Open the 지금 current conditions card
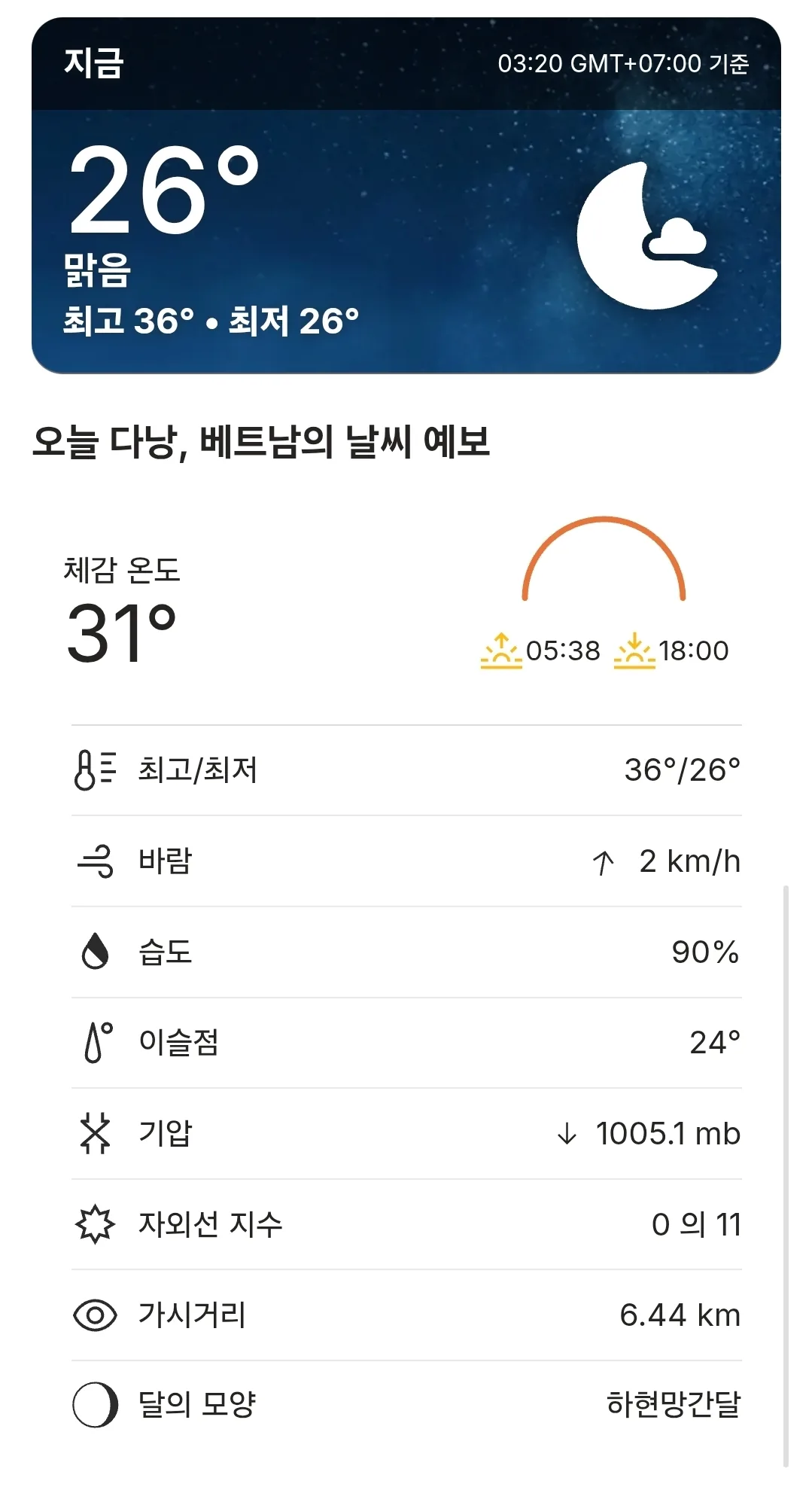Screen dimensions: 812x1490 406,196
